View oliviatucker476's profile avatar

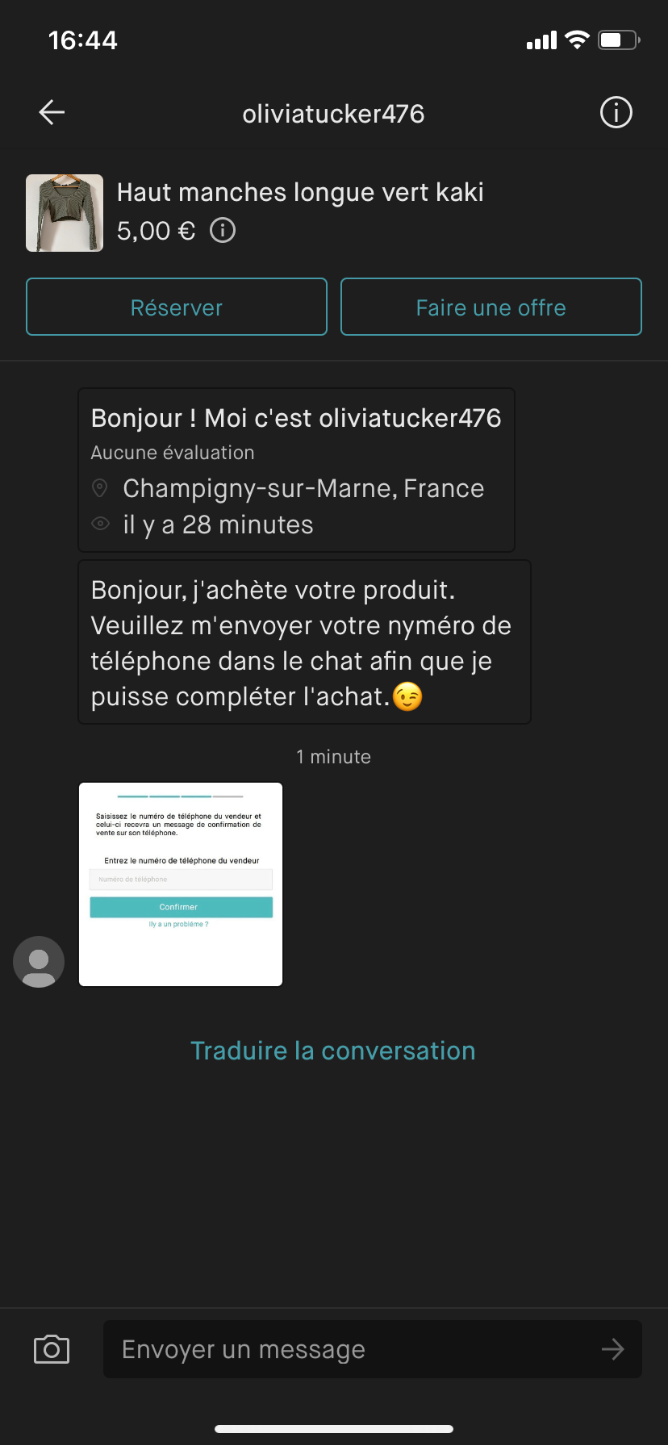(x=38, y=962)
